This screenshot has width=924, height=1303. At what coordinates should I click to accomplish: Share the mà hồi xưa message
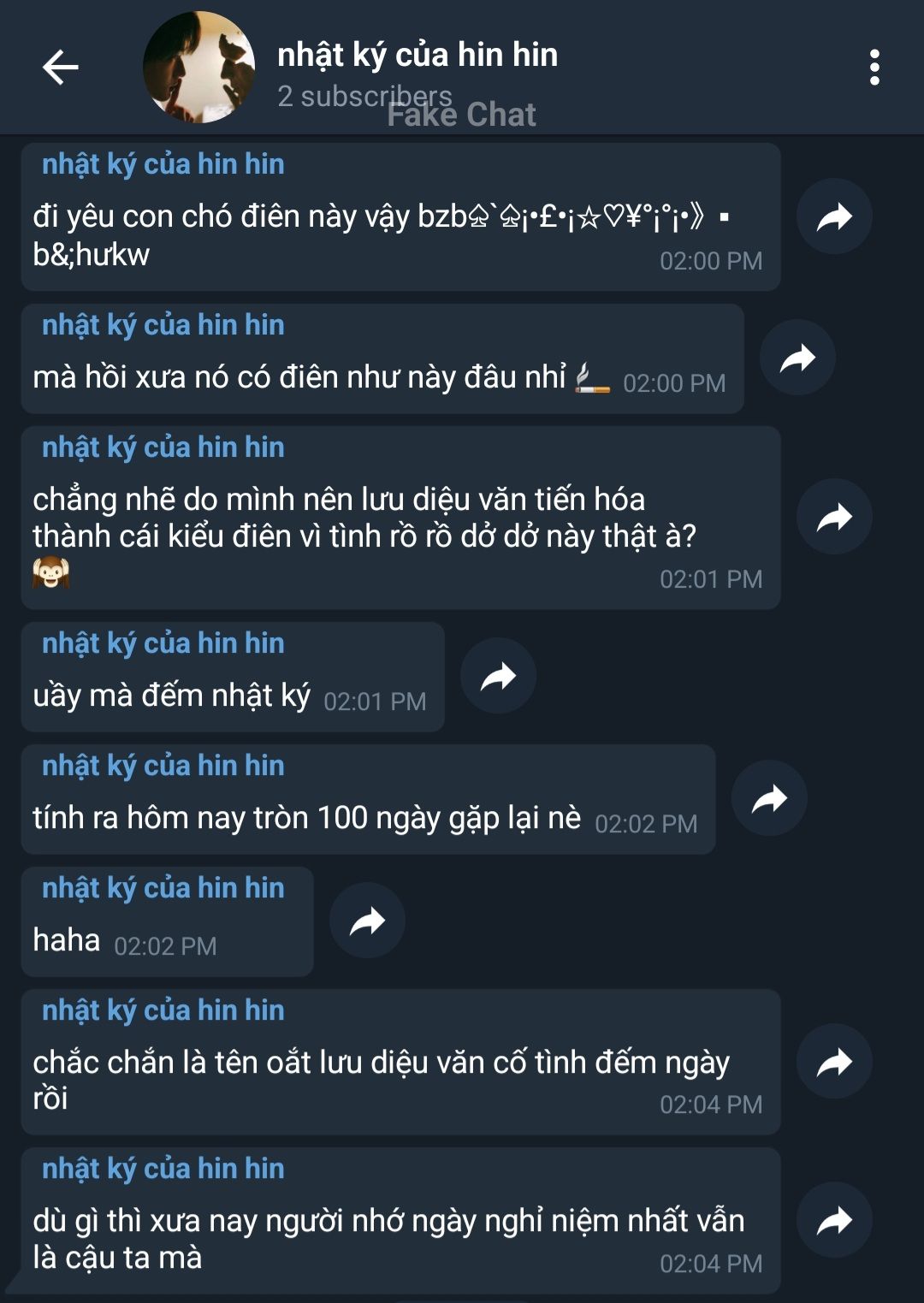click(797, 358)
